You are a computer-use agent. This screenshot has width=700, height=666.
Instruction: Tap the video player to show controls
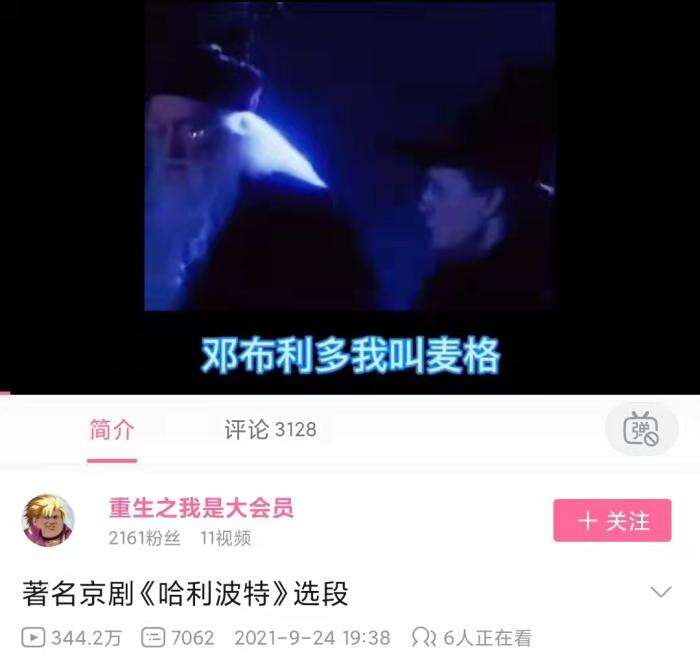coord(350,190)
